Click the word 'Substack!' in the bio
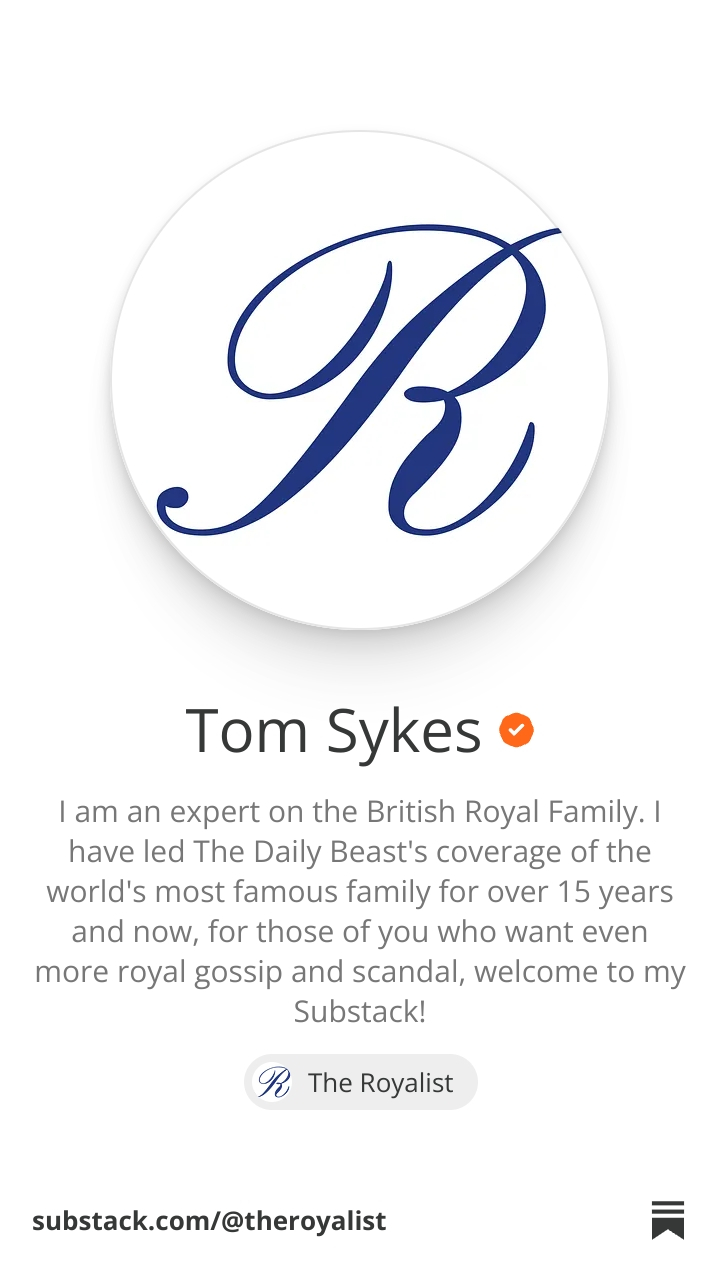Screen dimensions: 720x1280 [x=359, y=1011]
